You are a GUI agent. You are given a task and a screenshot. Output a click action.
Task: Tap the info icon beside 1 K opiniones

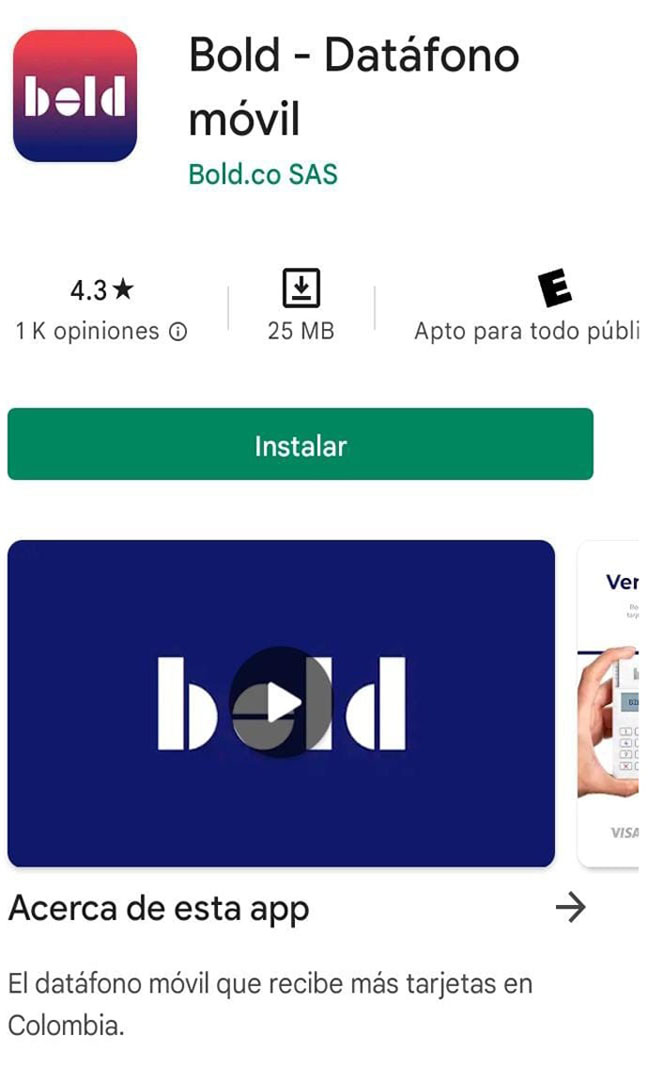click(178, 332)
